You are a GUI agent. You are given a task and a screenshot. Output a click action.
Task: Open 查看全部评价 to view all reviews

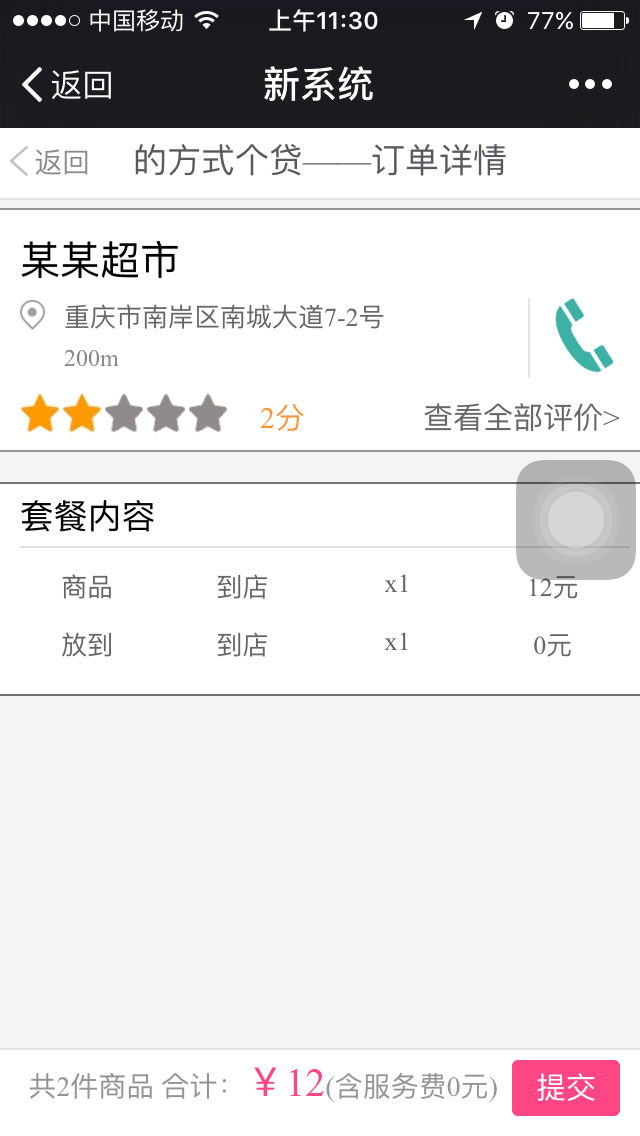[521, 417]
